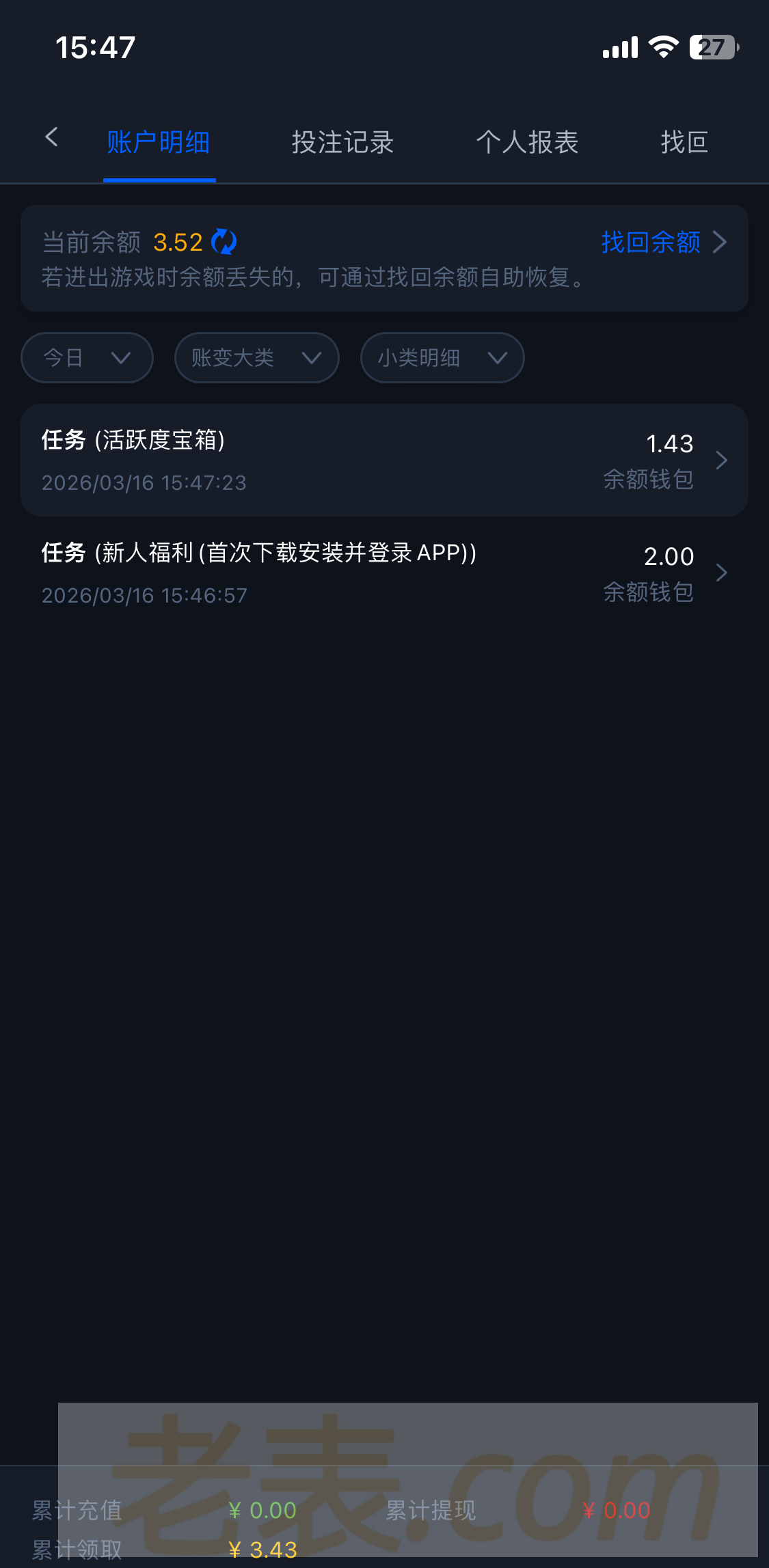Expand the 今日 date dropdown
The height and width of the screenshot is (1568, 769).
pyautogui.click(x=87, y=357)
